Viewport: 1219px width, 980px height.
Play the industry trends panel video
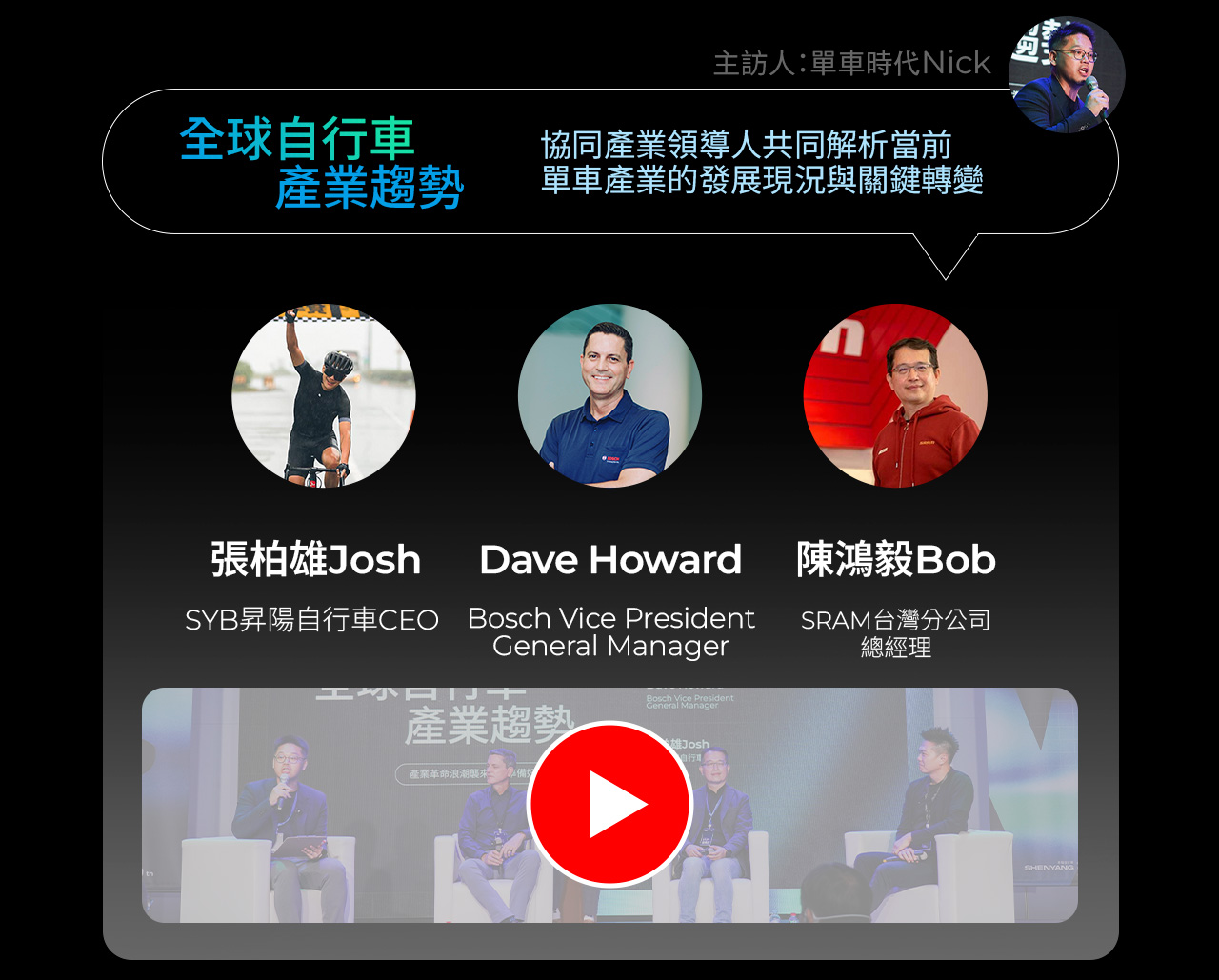click(609, 804)
